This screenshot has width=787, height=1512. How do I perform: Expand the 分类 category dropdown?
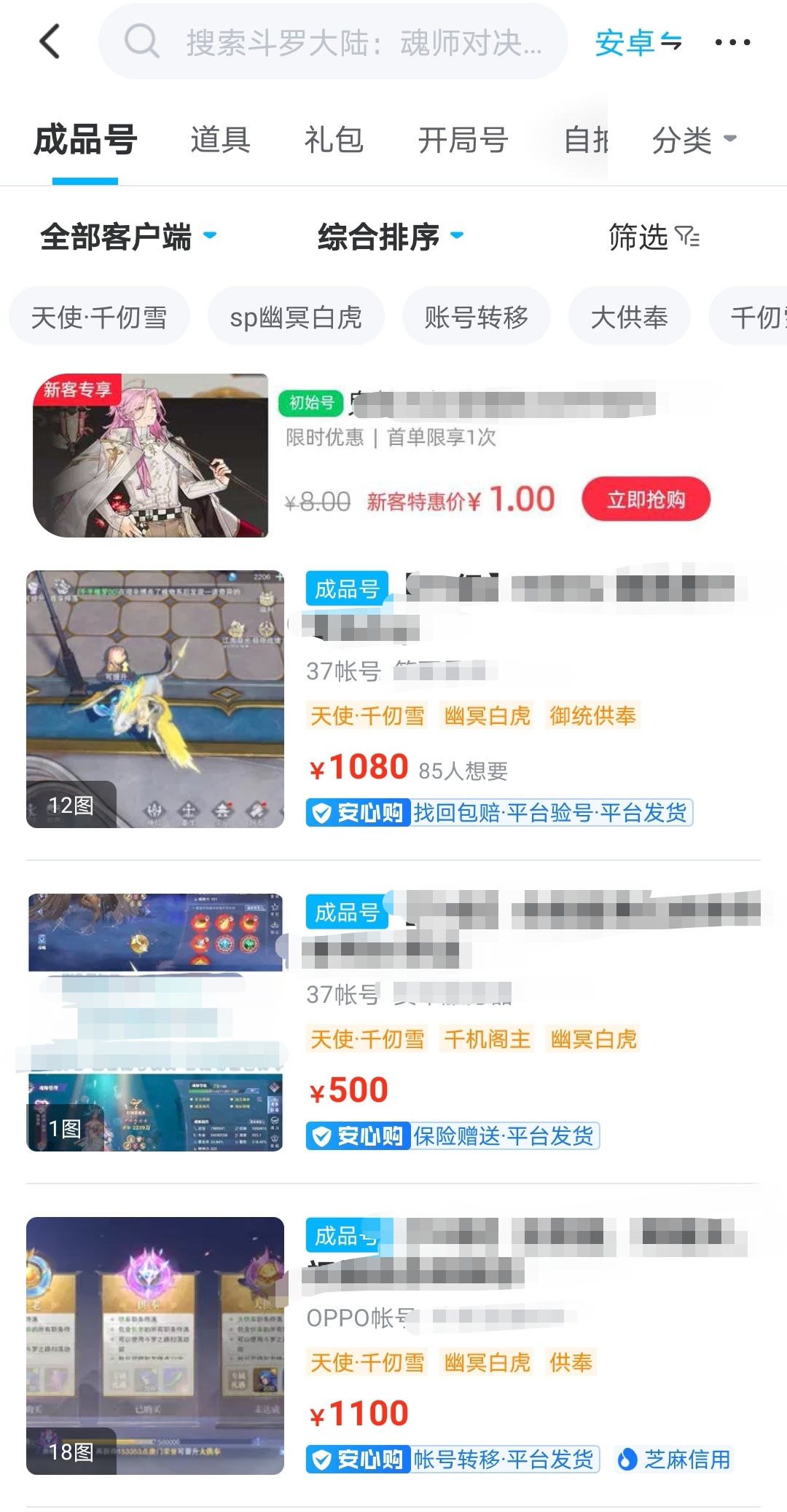click(694, 139)
